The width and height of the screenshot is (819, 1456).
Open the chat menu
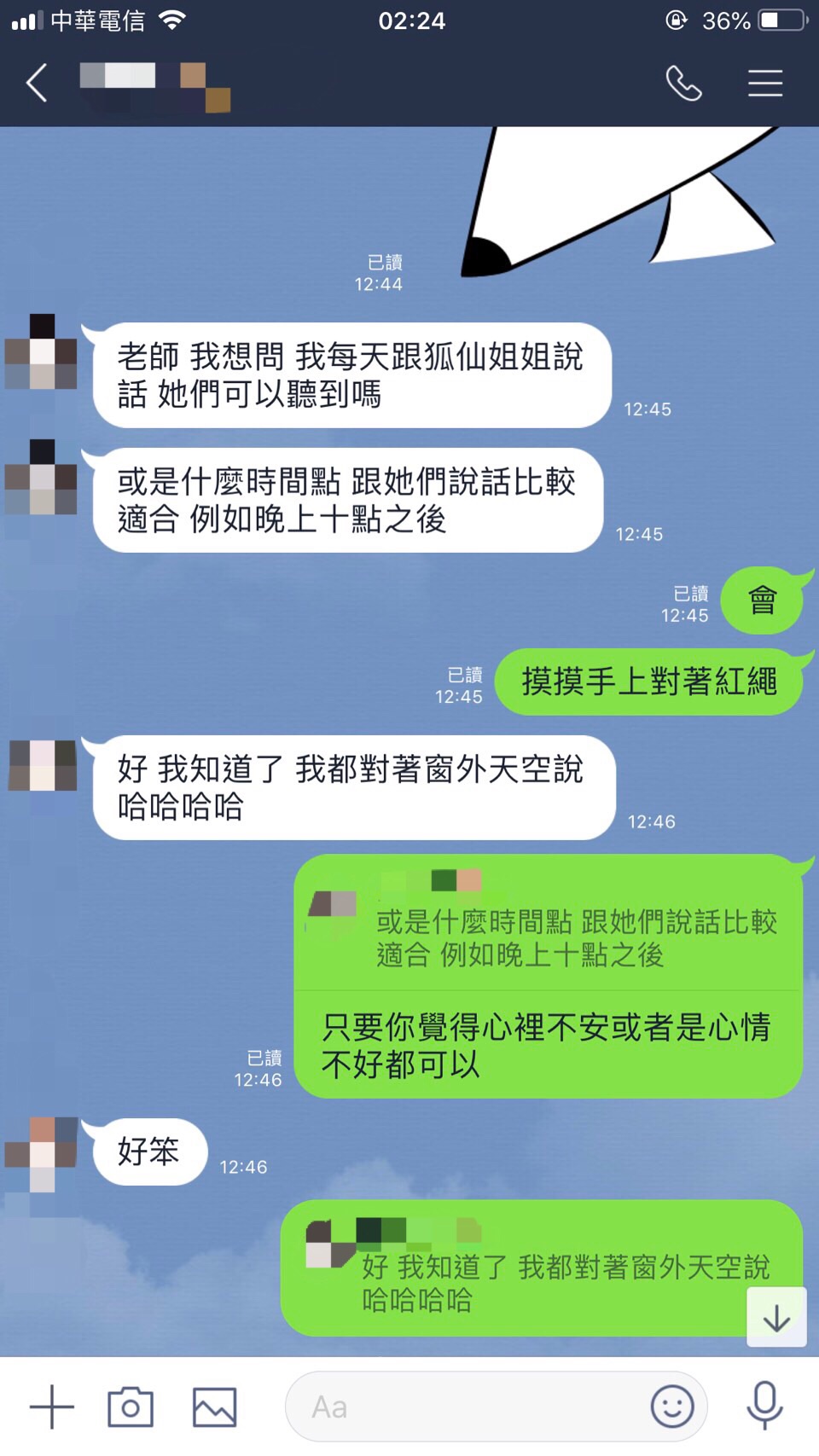tap(765, 84)
